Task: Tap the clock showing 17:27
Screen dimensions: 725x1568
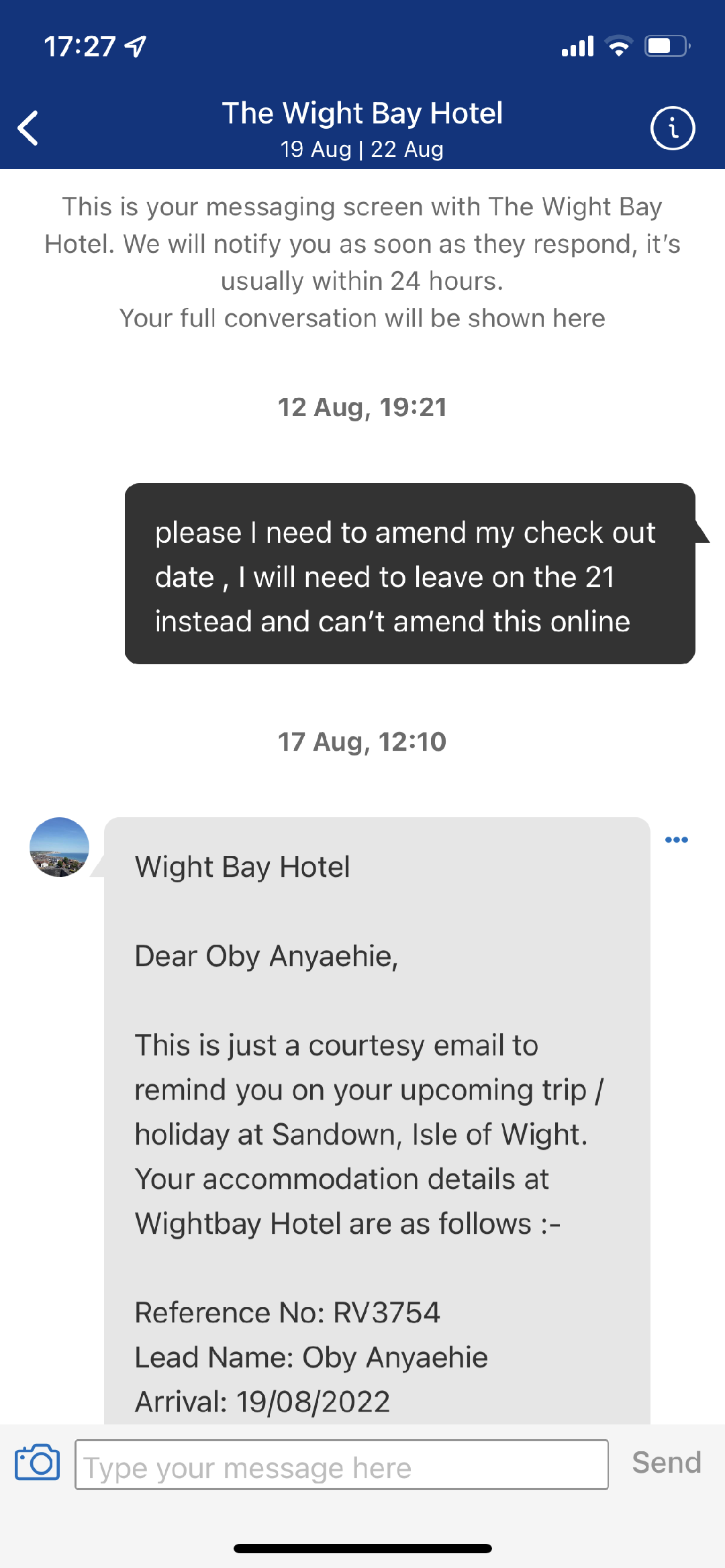Action: pos(79,46)
